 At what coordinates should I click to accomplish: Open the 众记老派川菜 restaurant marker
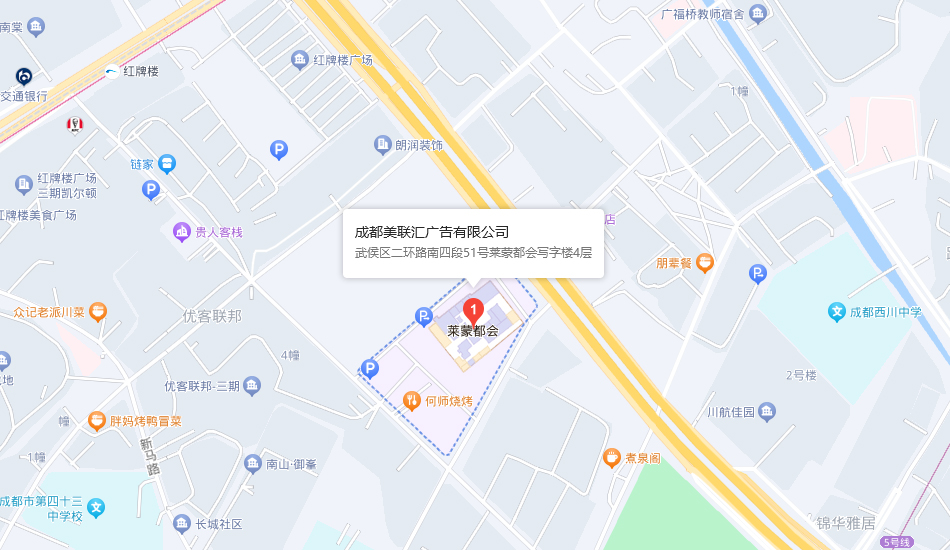pos(98,312)
